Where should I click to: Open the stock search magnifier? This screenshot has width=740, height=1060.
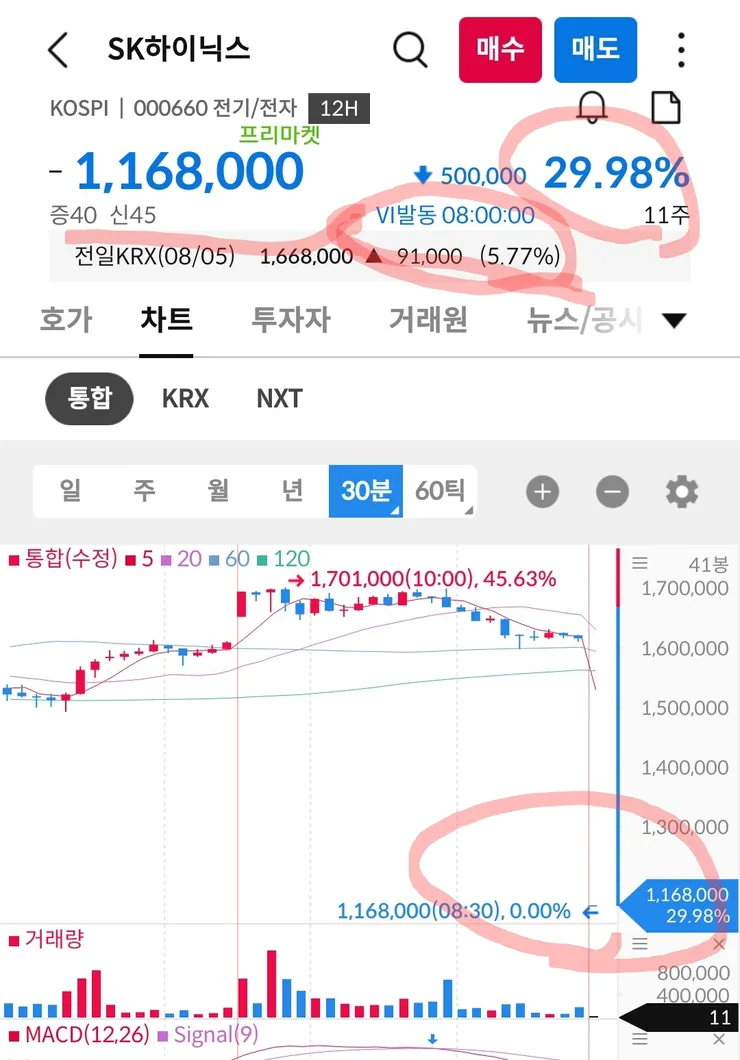410,49
